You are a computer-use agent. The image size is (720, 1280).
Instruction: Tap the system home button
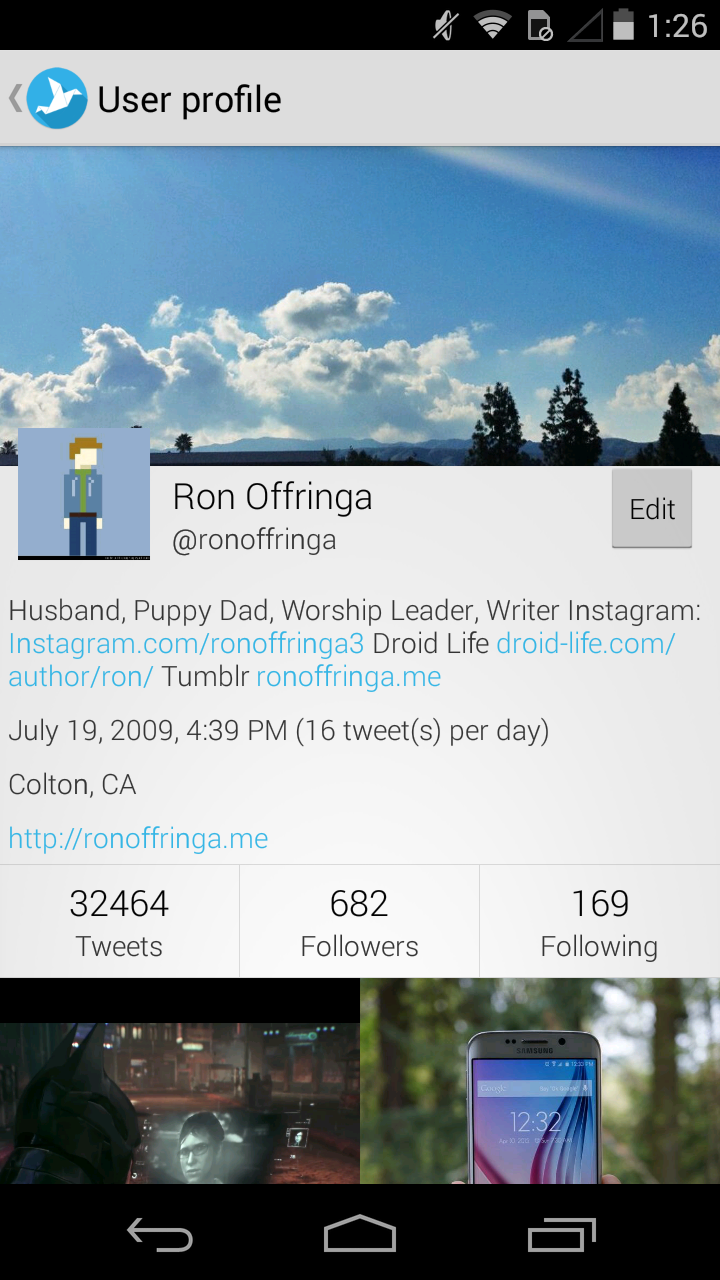point(360,1235)
